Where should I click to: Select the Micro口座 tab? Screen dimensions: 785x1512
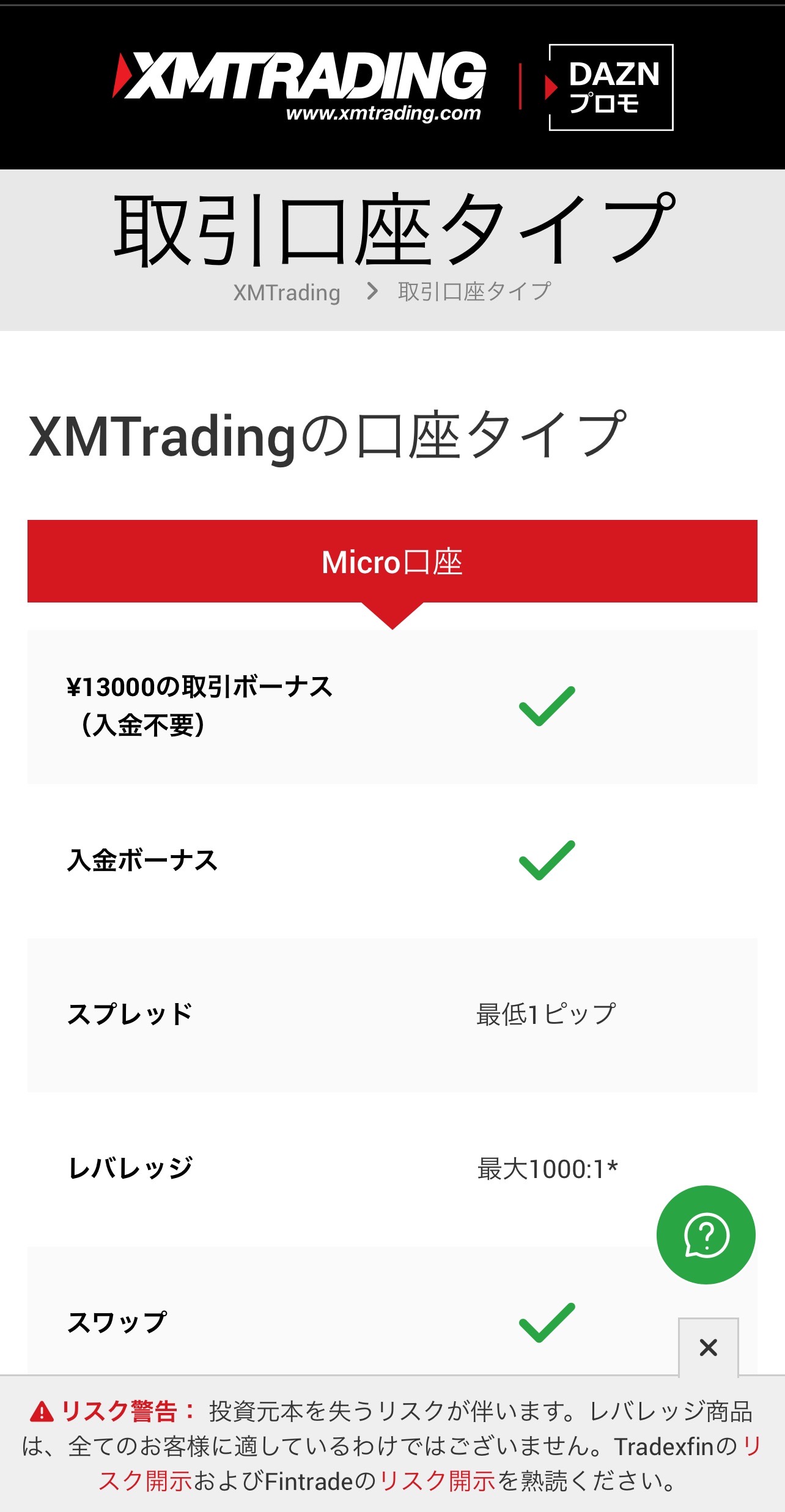392,561
